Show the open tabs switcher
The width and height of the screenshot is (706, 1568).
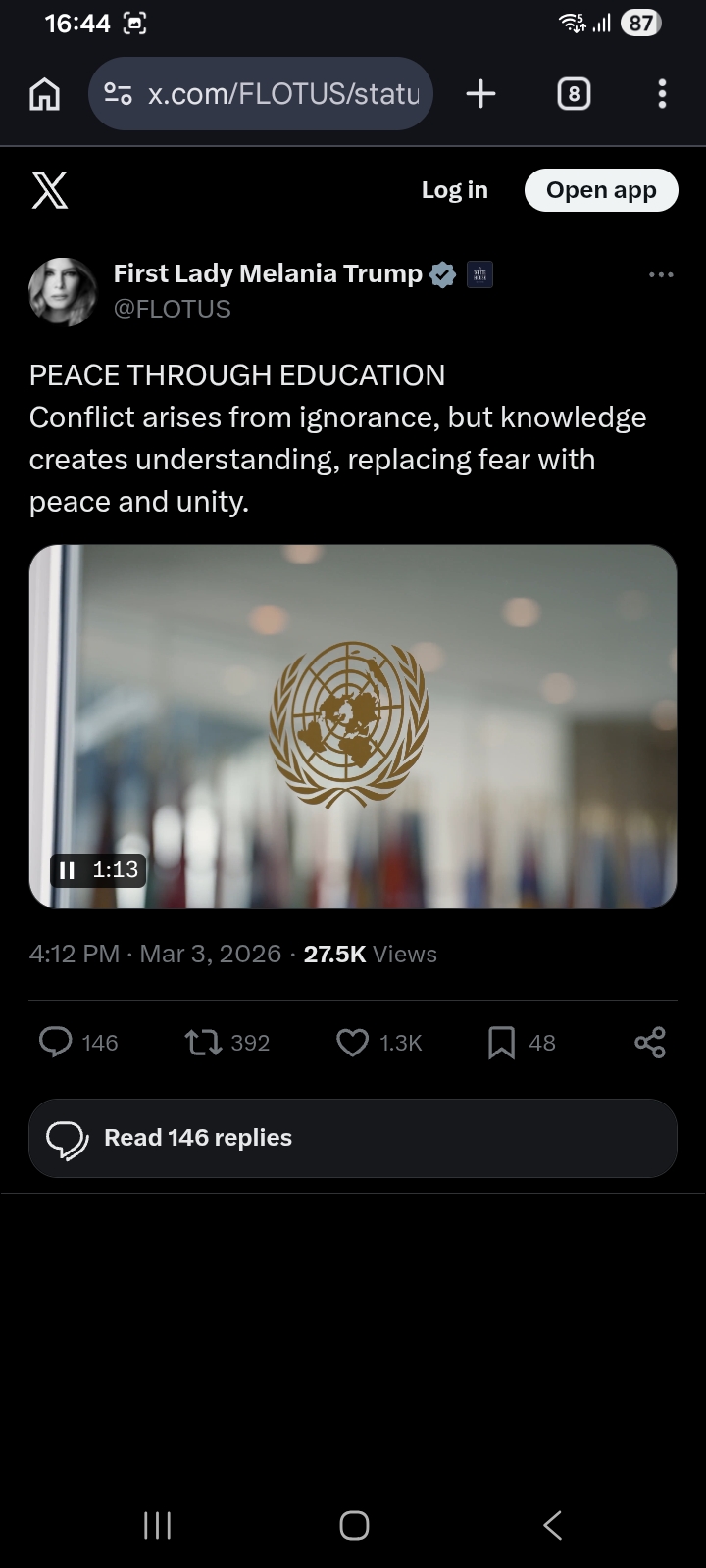(574, 94)
